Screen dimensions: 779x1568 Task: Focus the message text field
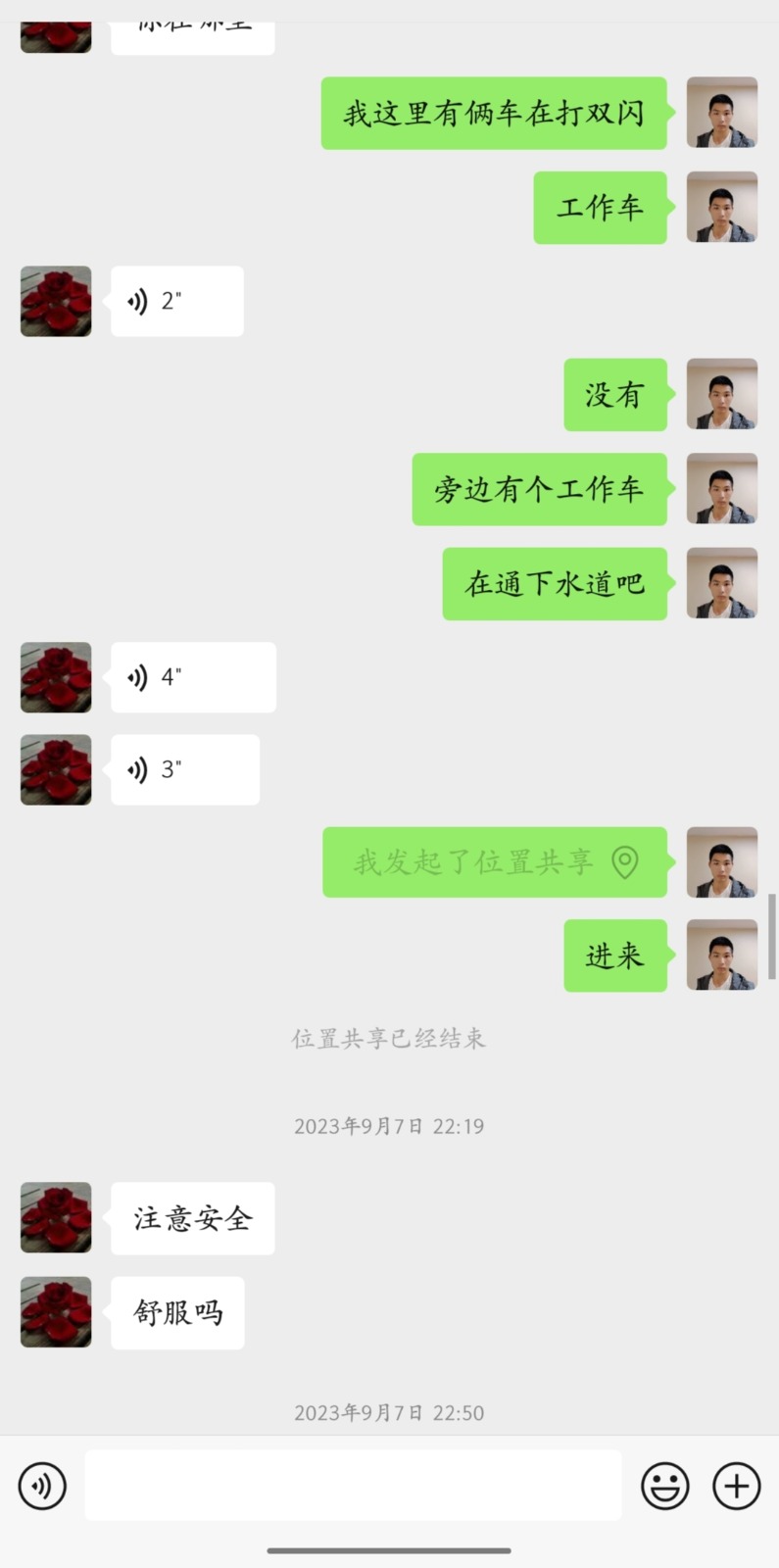pos(353,1486)
